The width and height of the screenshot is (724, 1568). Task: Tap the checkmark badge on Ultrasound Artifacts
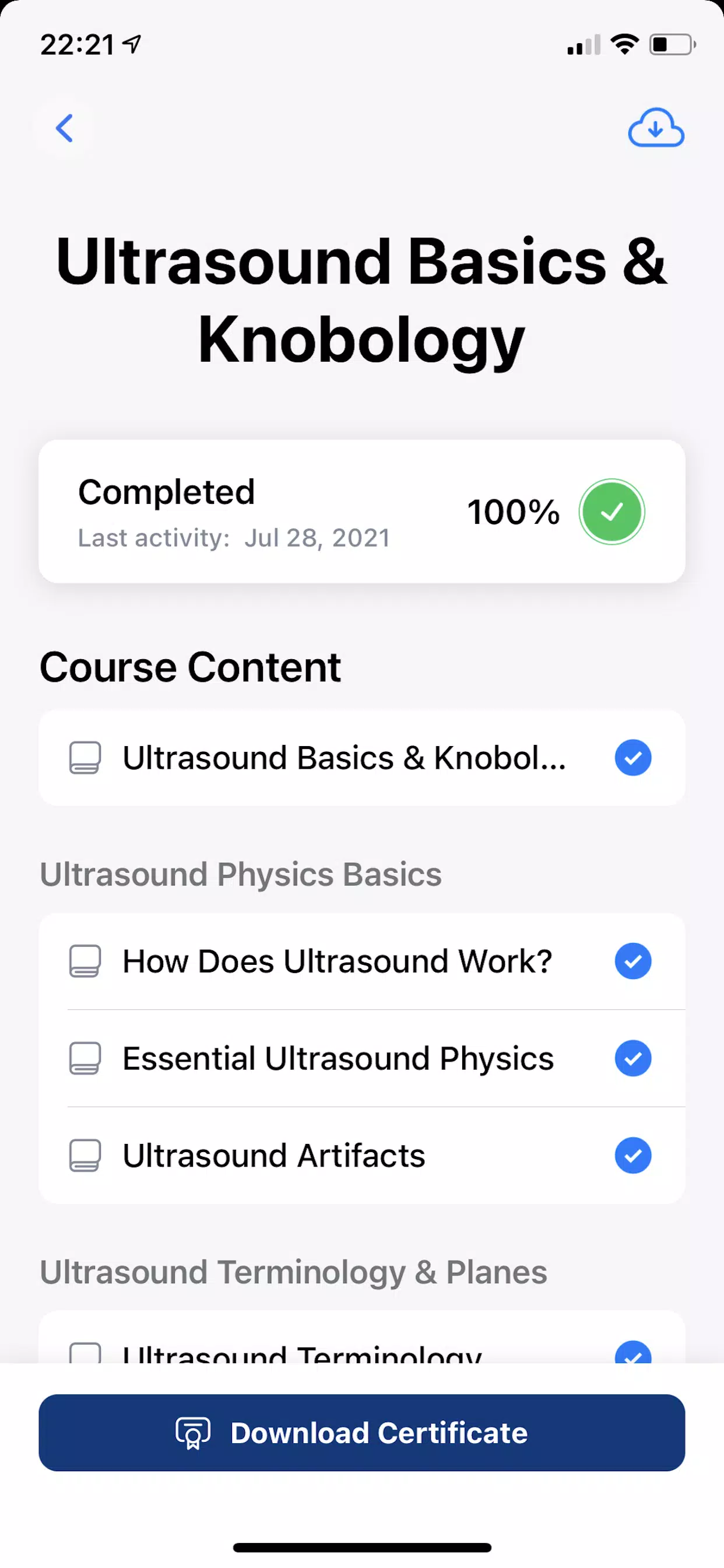tap(632, 1156)
